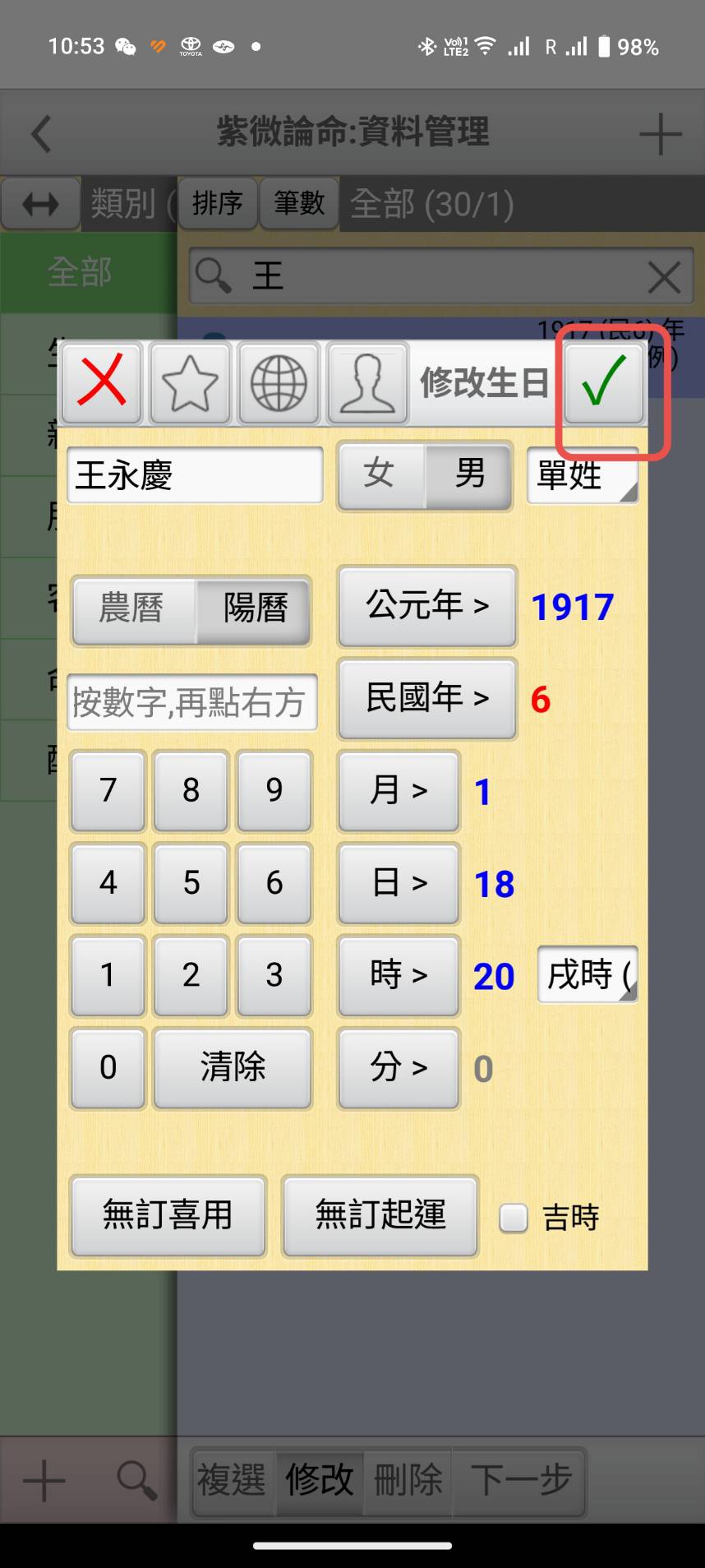Viewport: 705px width, 1568px height.
Task: Tap the 月 > button
Action: point(399,791)
